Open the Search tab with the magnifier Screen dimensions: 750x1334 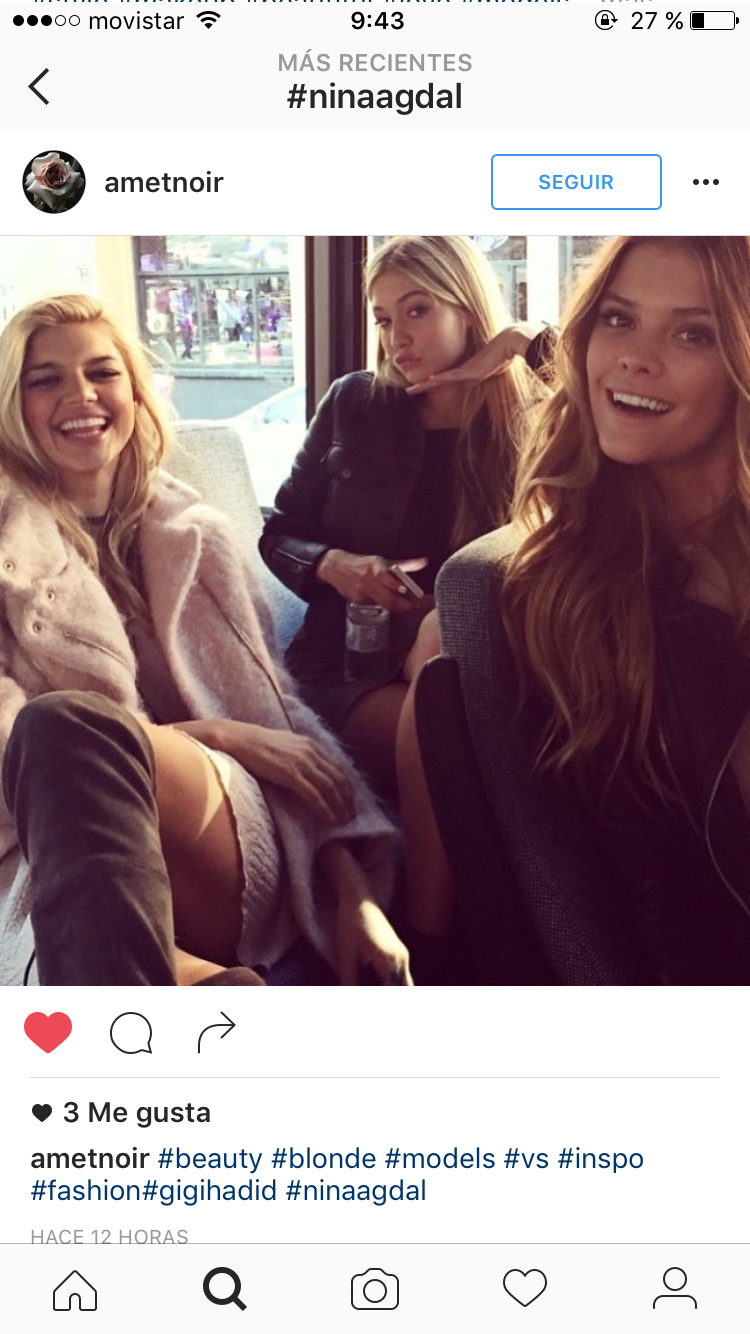point(225,1289)
